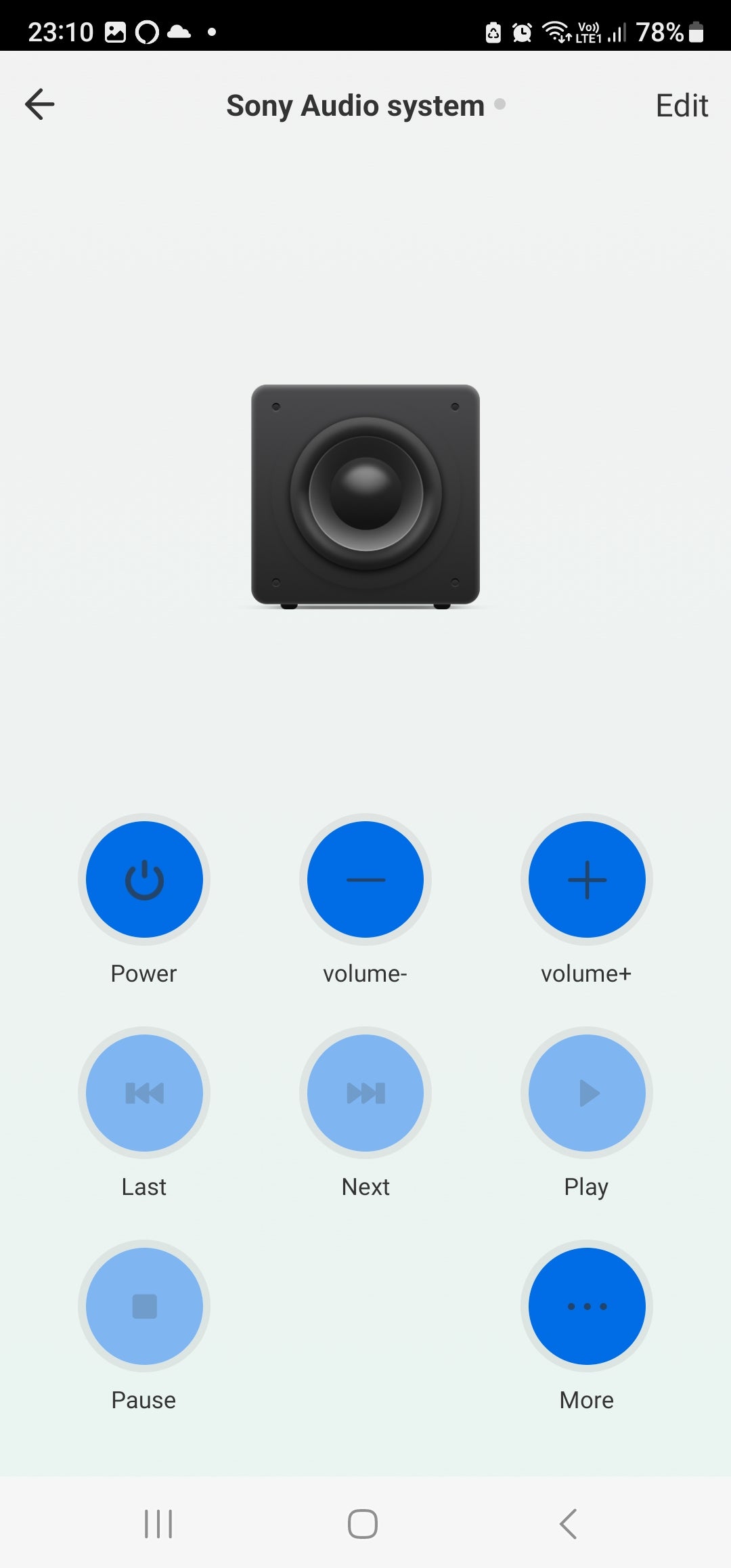Skip to the Last track
Screen dimensions: 731x1568
click(x=144, y=1093)
